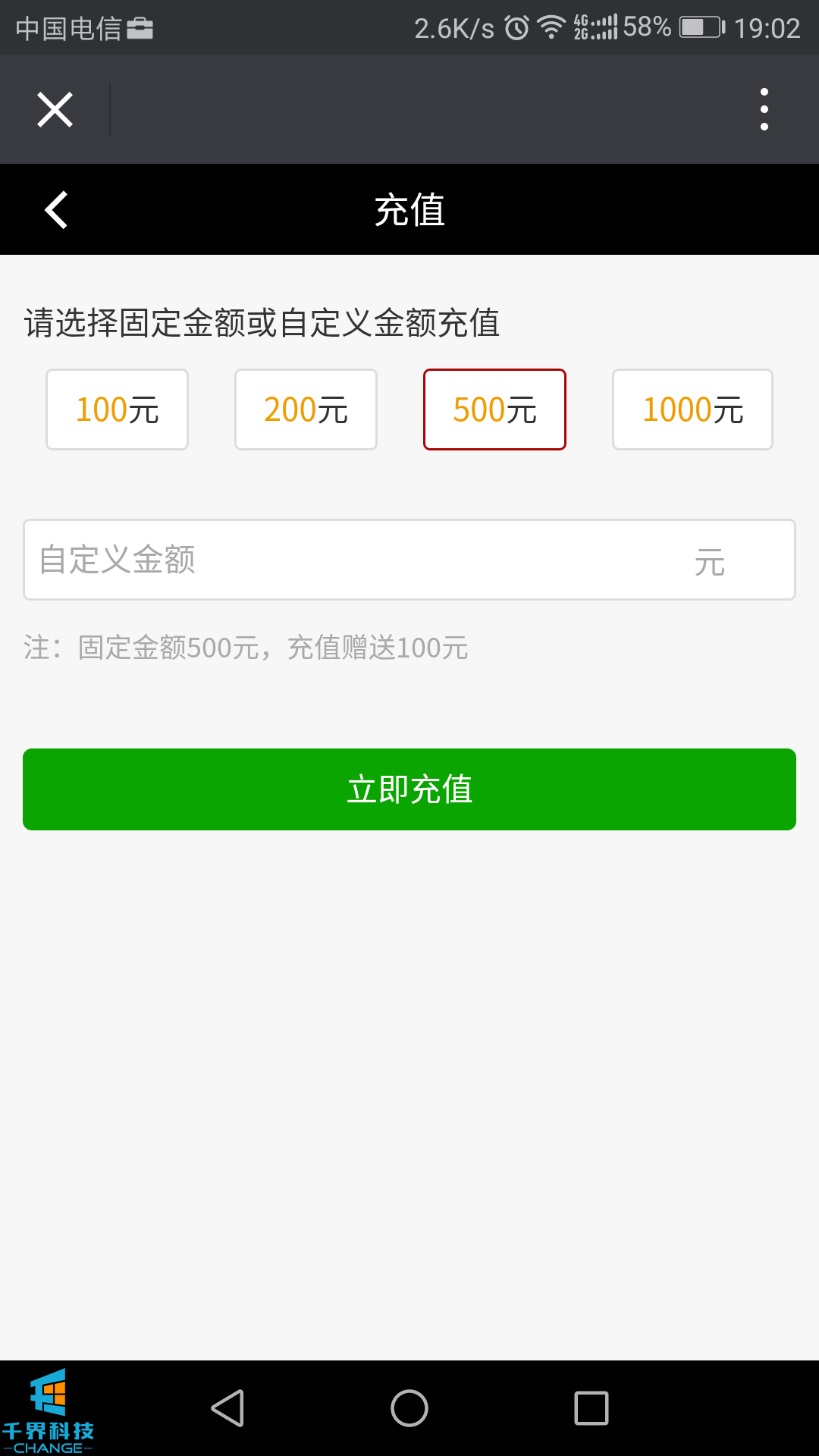Tap the green 立即充值 button
The height and width of the screenshot is (1456, 819).
[409, 789]
